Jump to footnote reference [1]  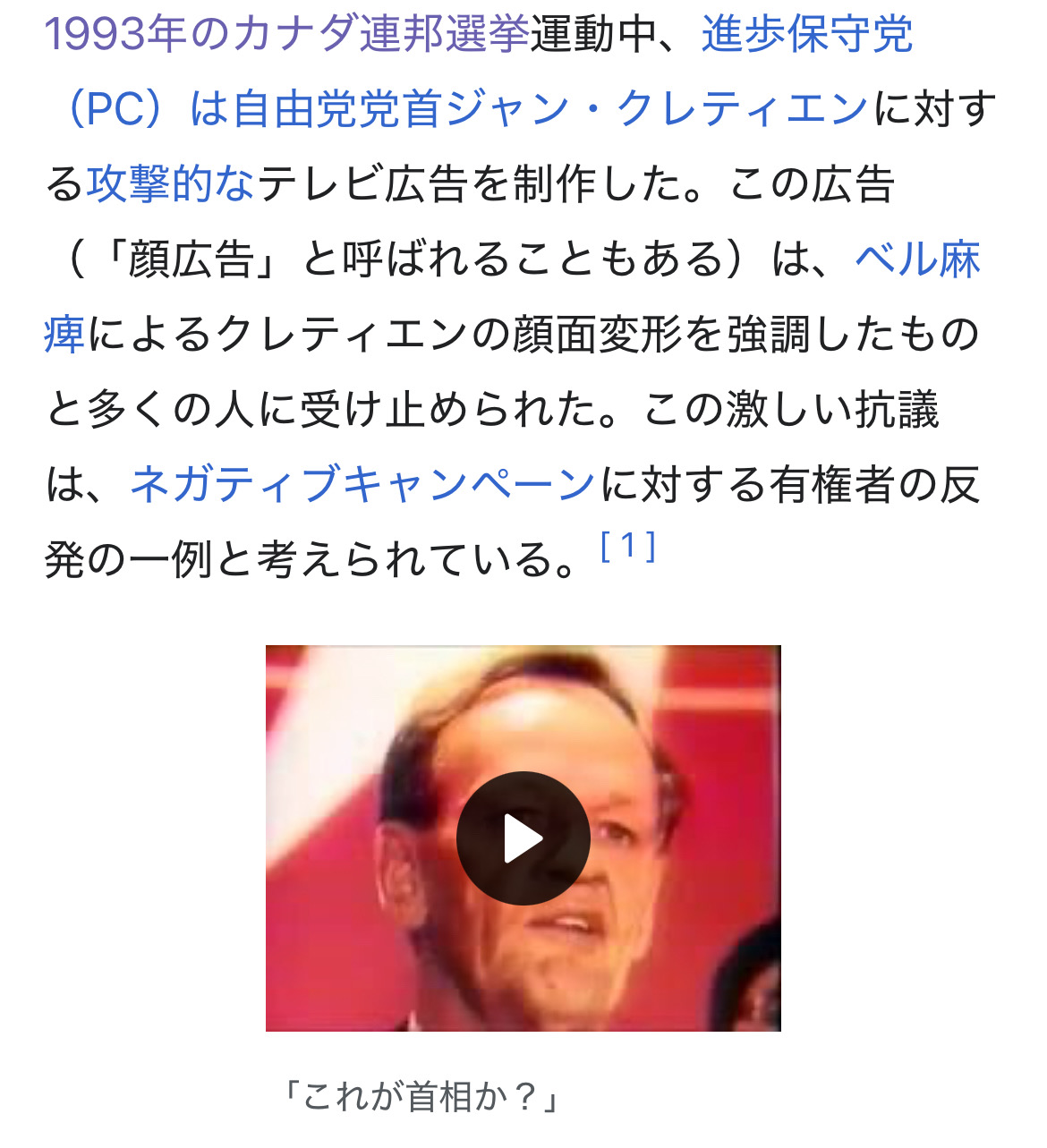tap(628, 546)
